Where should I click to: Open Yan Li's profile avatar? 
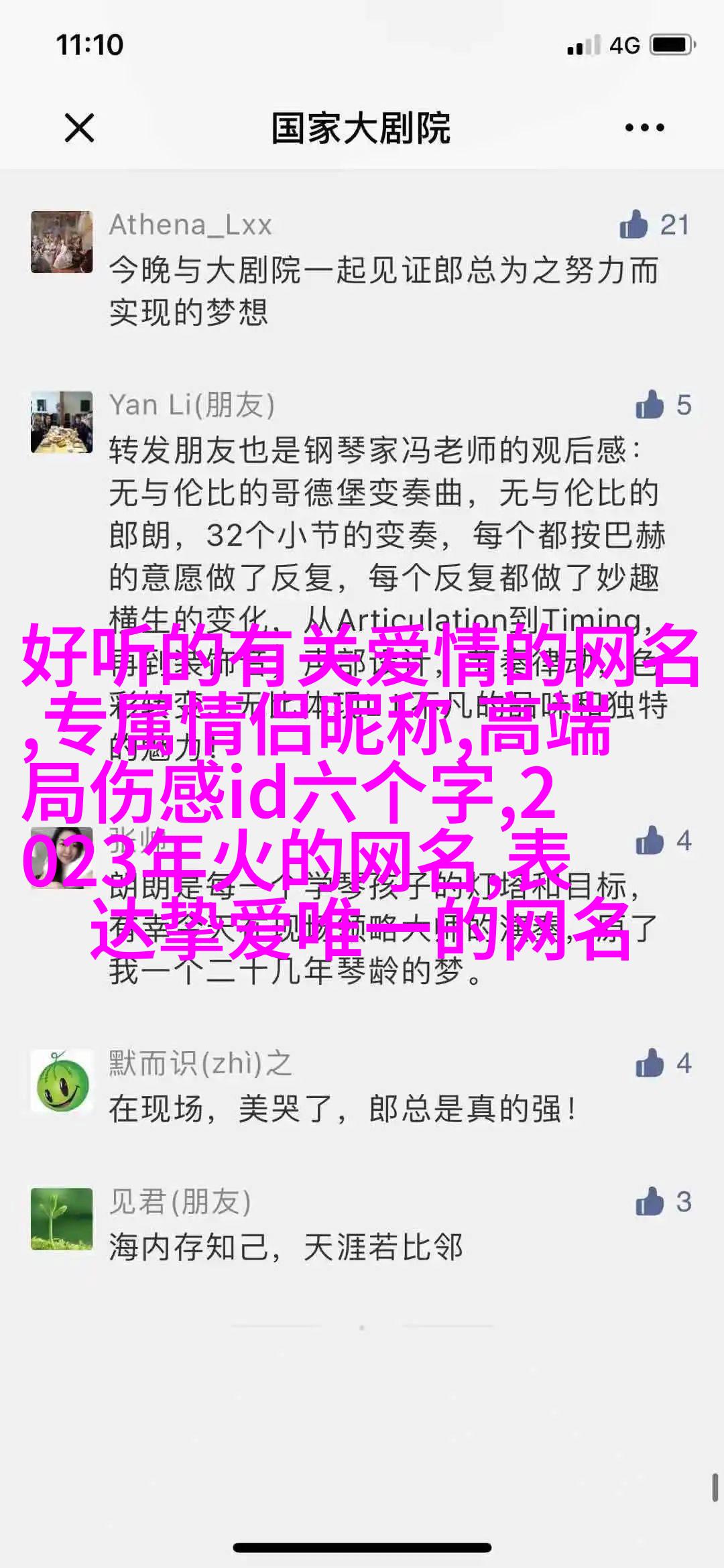tap(62, 422)
